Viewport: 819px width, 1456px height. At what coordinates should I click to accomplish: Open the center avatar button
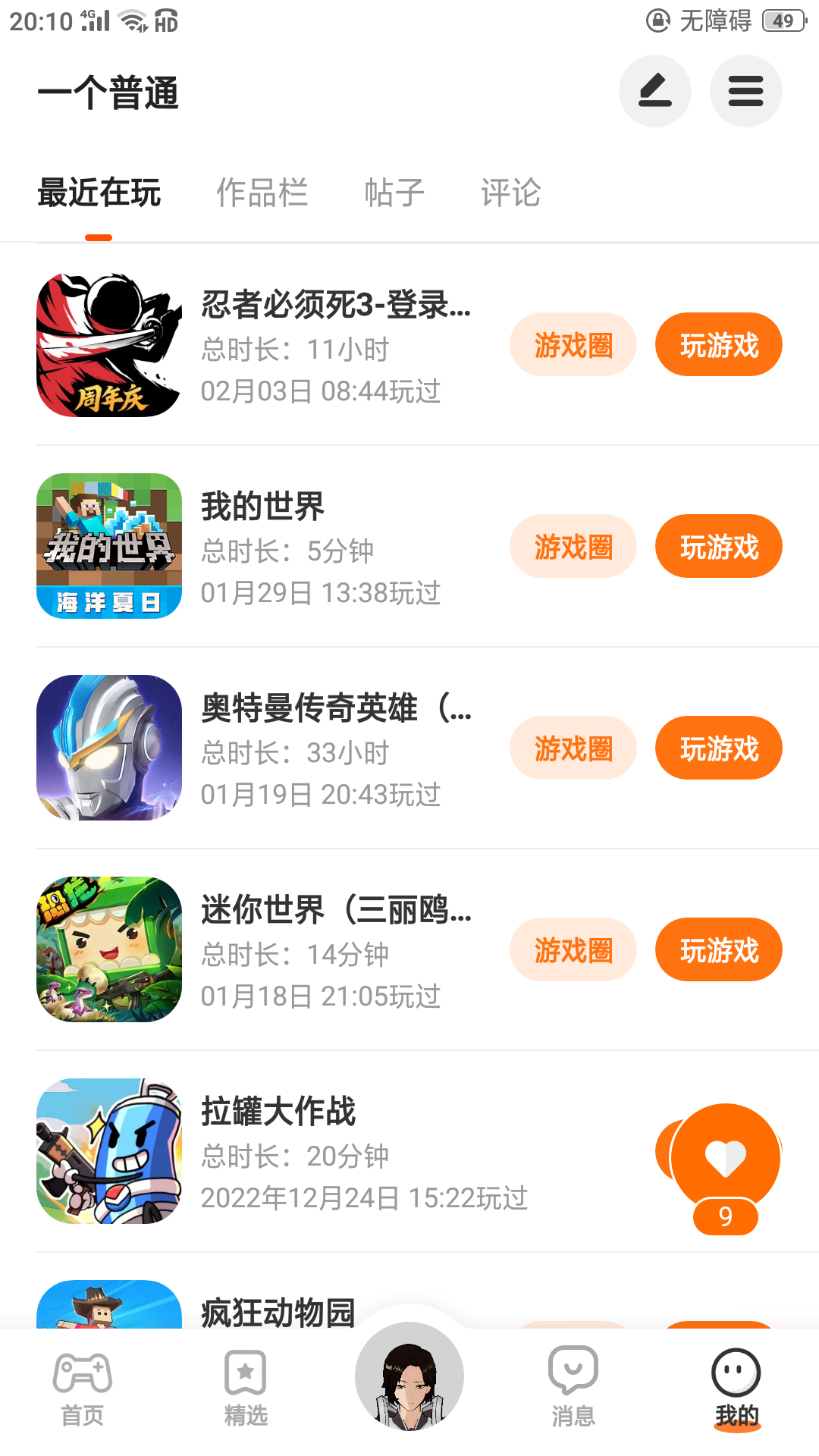[x=409, y=1376]
